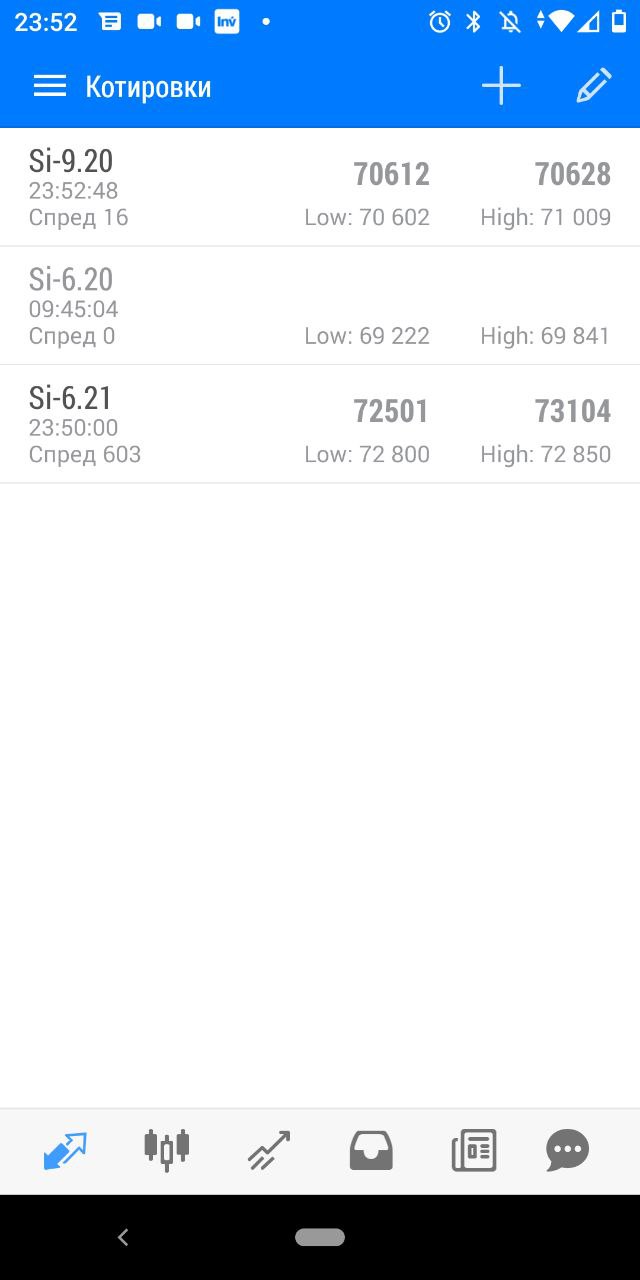
Task: Edit the quotes list with pencil icon
Action: pyautogui.click(x=594, y=87)
